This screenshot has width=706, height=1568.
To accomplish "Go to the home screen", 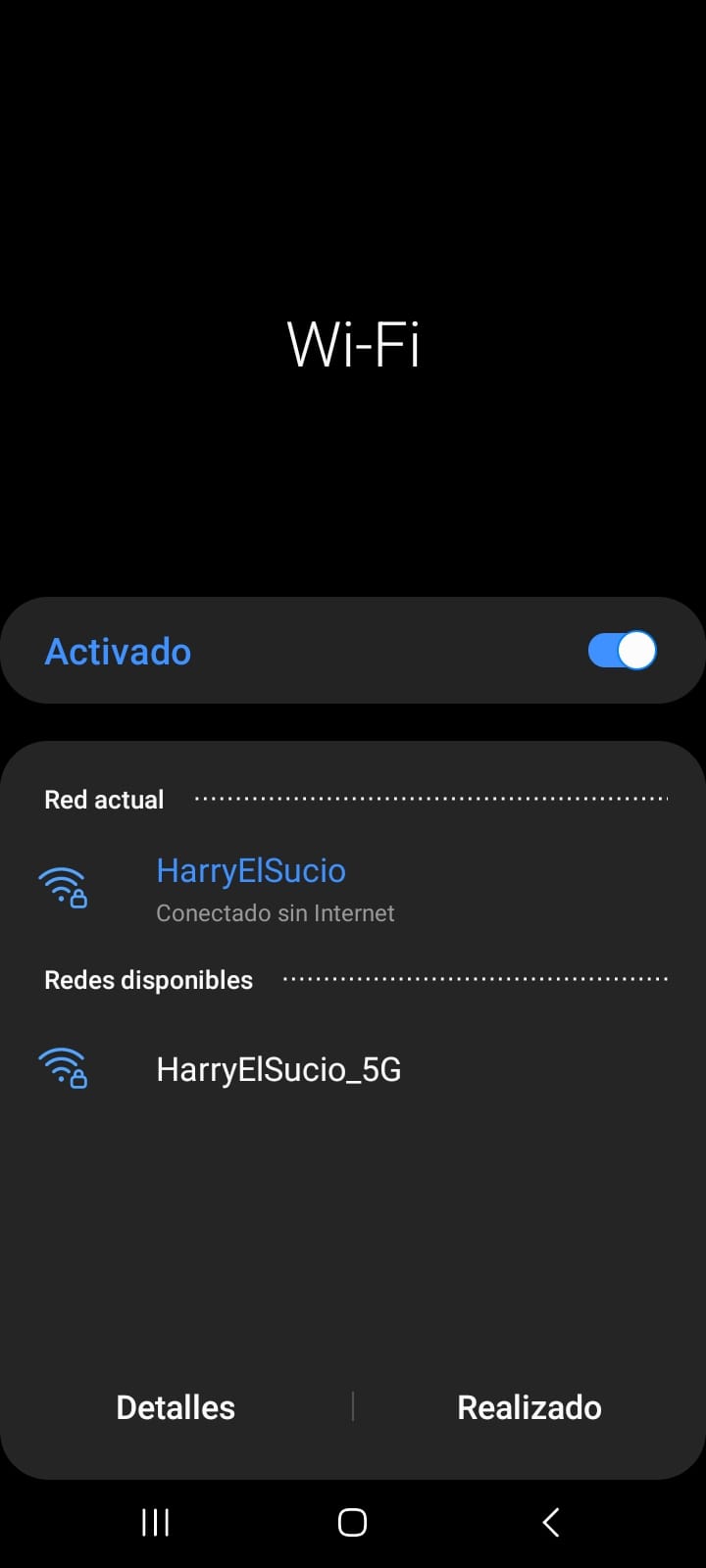I will click(x=352, y=1522).
